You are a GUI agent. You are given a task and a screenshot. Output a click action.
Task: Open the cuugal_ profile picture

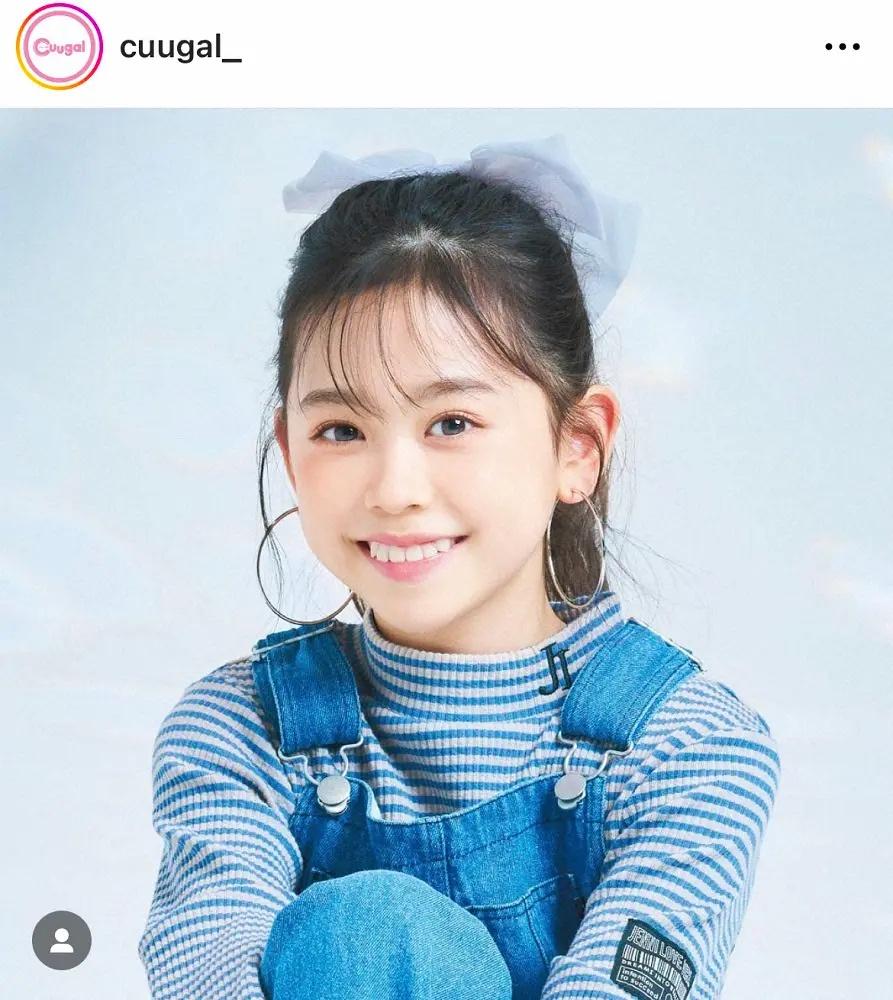coord(60,48)
